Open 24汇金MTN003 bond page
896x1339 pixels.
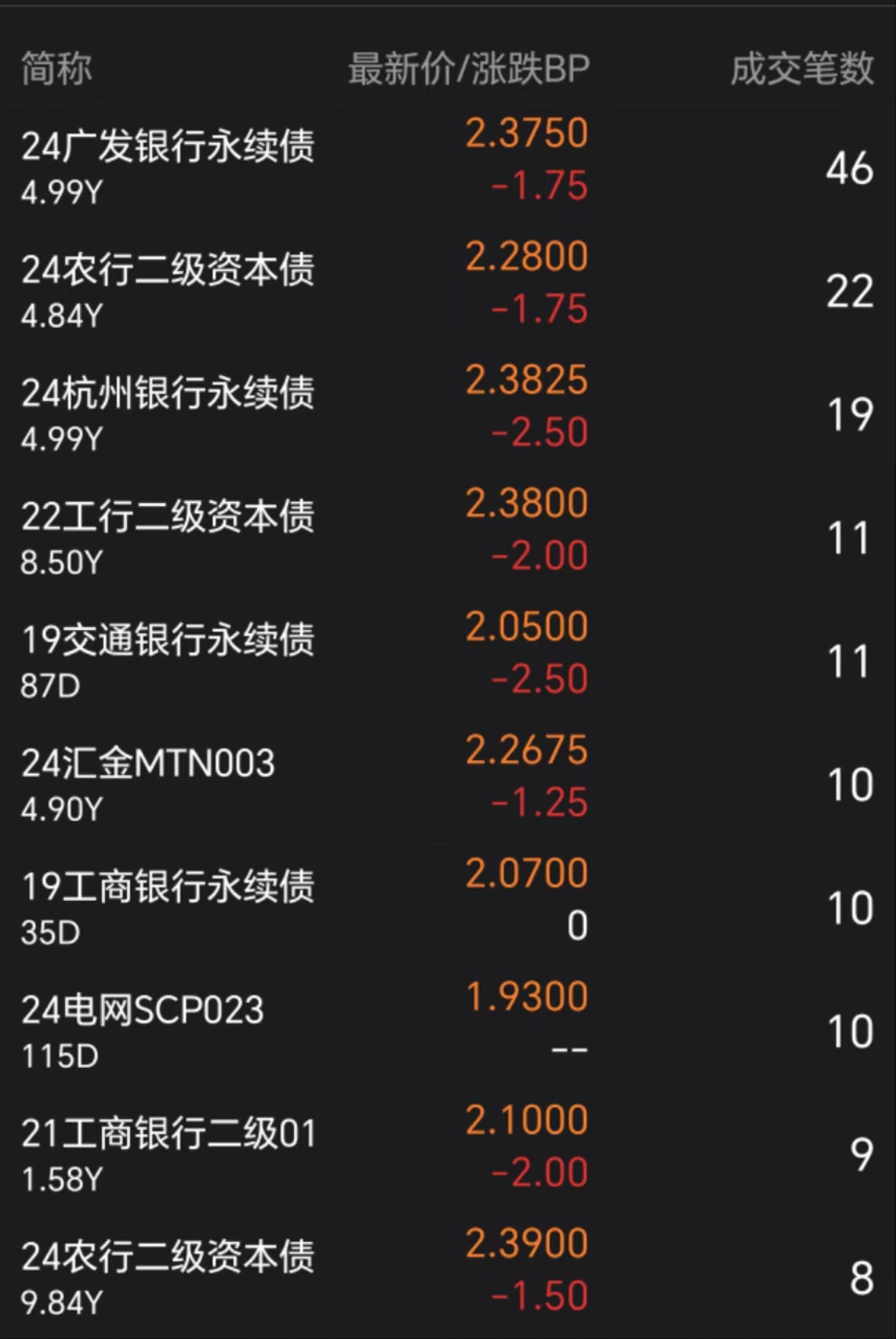pyautogui.click(x=148, y=763)
